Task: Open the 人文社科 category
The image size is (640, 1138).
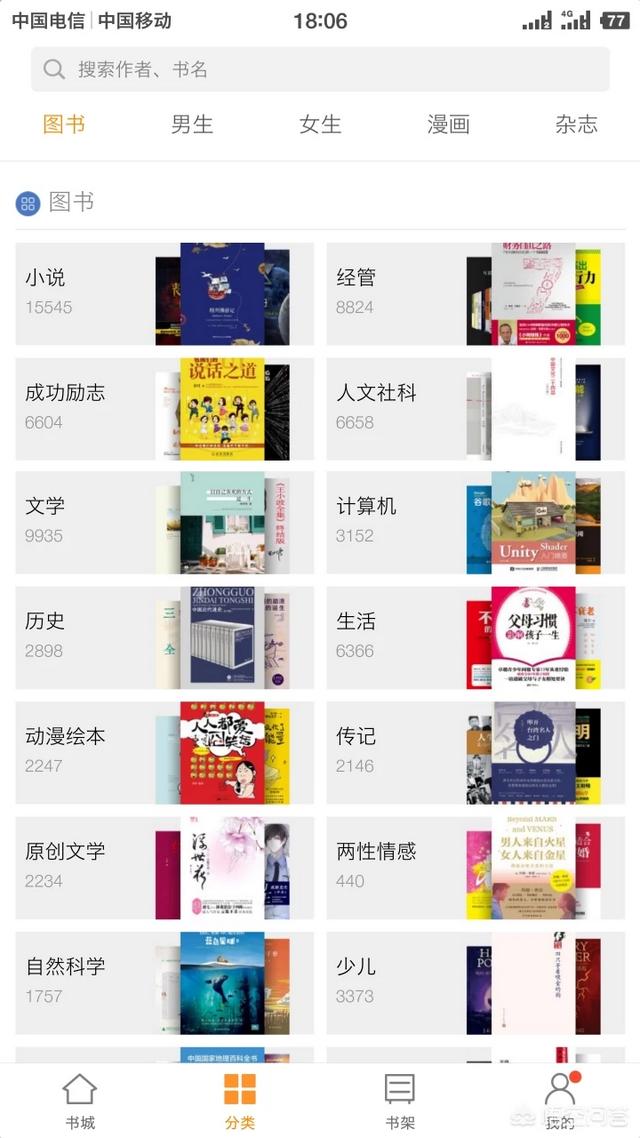Action: (x=476, y=409)
